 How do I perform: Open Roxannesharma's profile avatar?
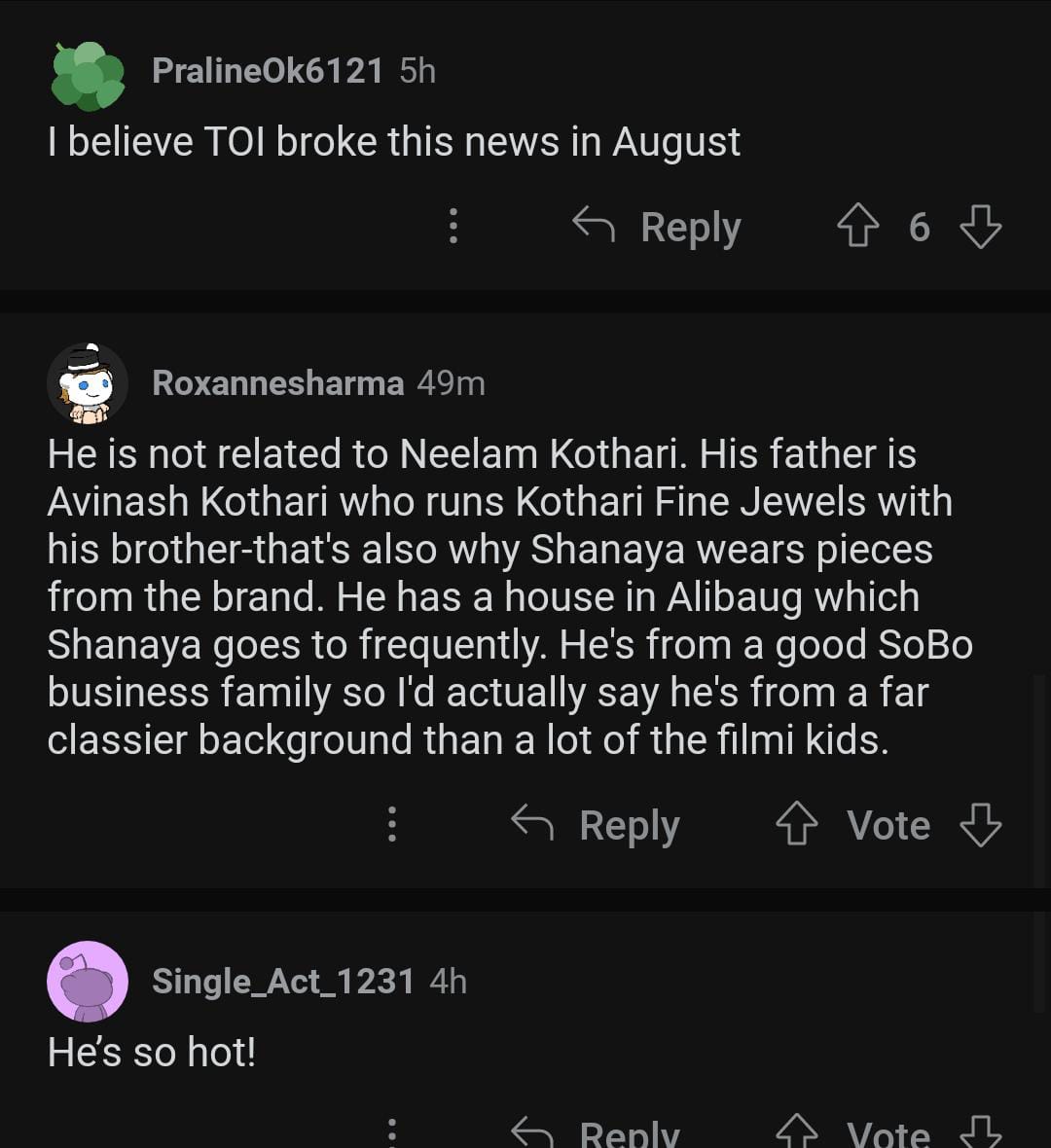pyautogui.click(x=88, y=384)
